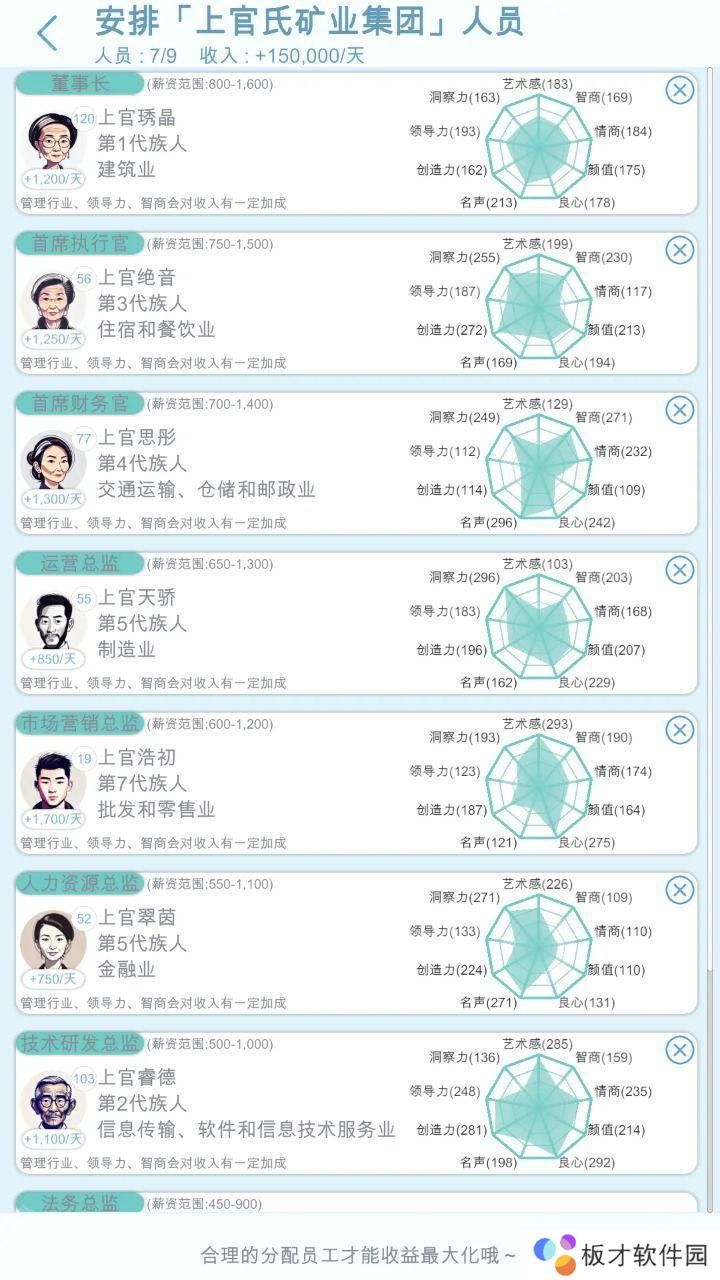
Task: Remove 上官天骄 from the 运营总监 position
Action: [x=680, y=570]
